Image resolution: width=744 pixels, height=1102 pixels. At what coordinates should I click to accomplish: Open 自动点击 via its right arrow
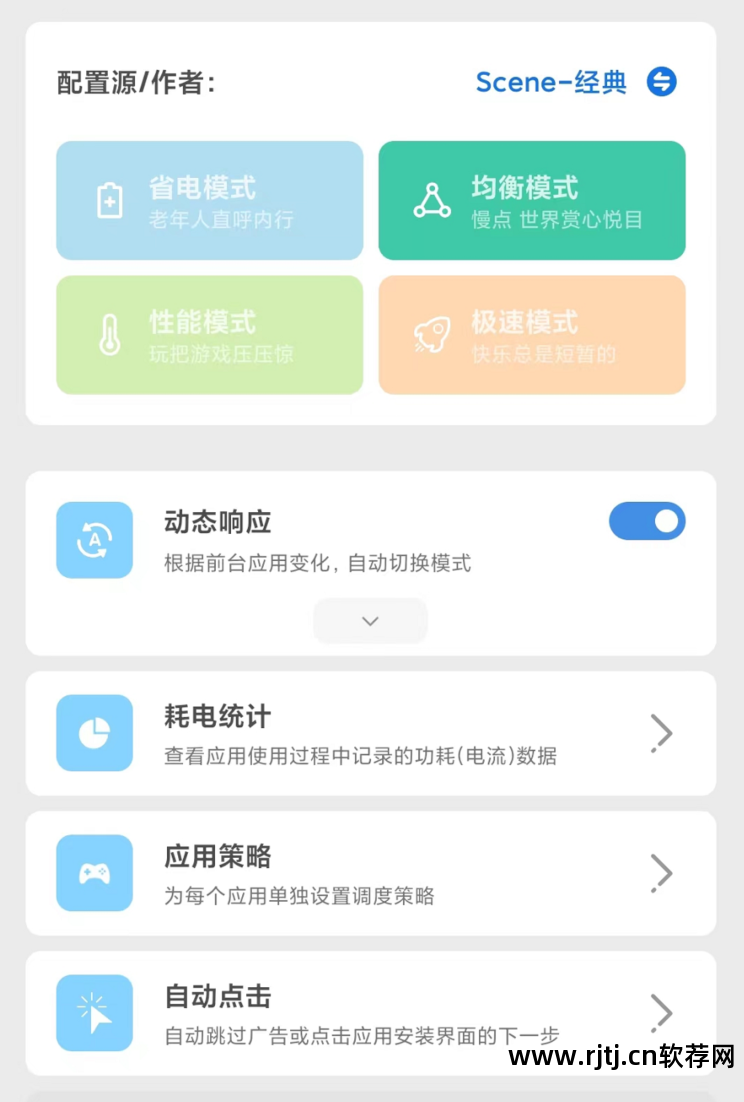pyautogui.click(x=661, y=1013)
